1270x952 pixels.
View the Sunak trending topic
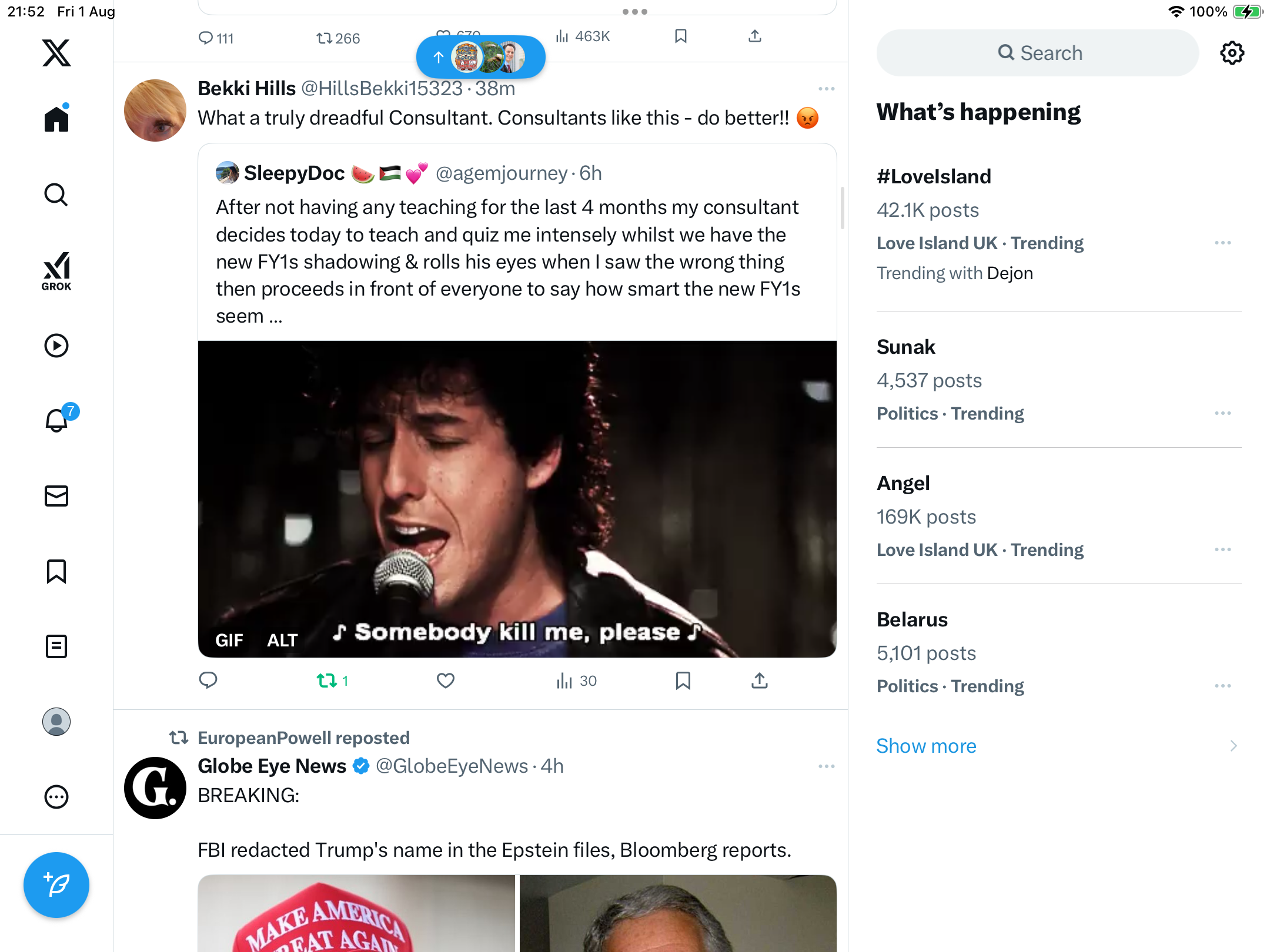pos(905,347)
